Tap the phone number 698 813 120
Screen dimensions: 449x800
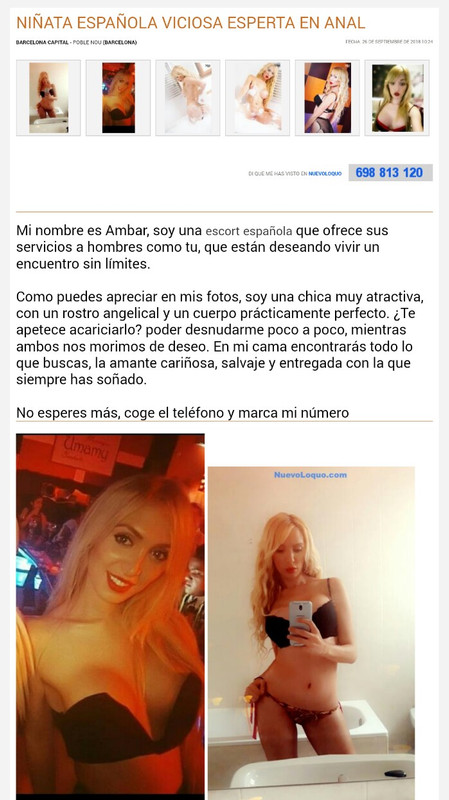click(x=390, y=172)
